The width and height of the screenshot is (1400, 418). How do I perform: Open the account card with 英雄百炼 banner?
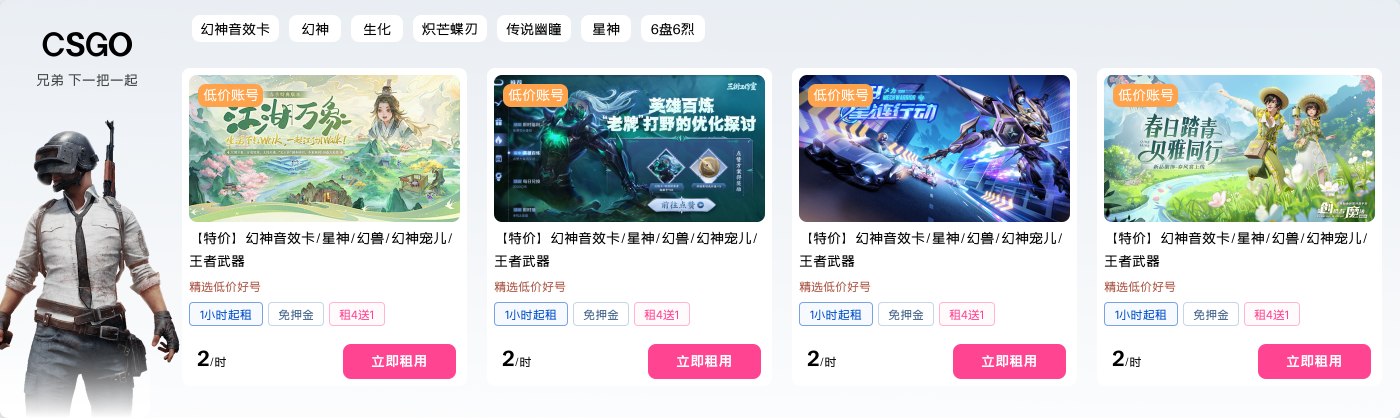pyautogui.click(x=629, y=148)
